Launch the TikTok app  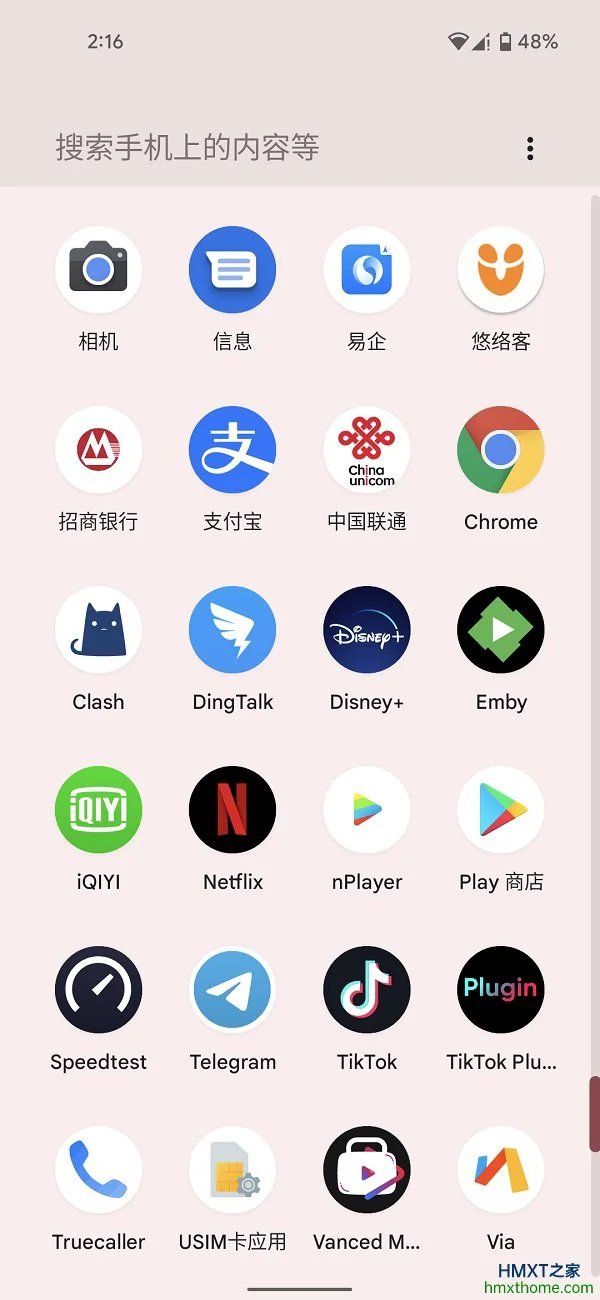pyautogui.click(x=367, y=990)
